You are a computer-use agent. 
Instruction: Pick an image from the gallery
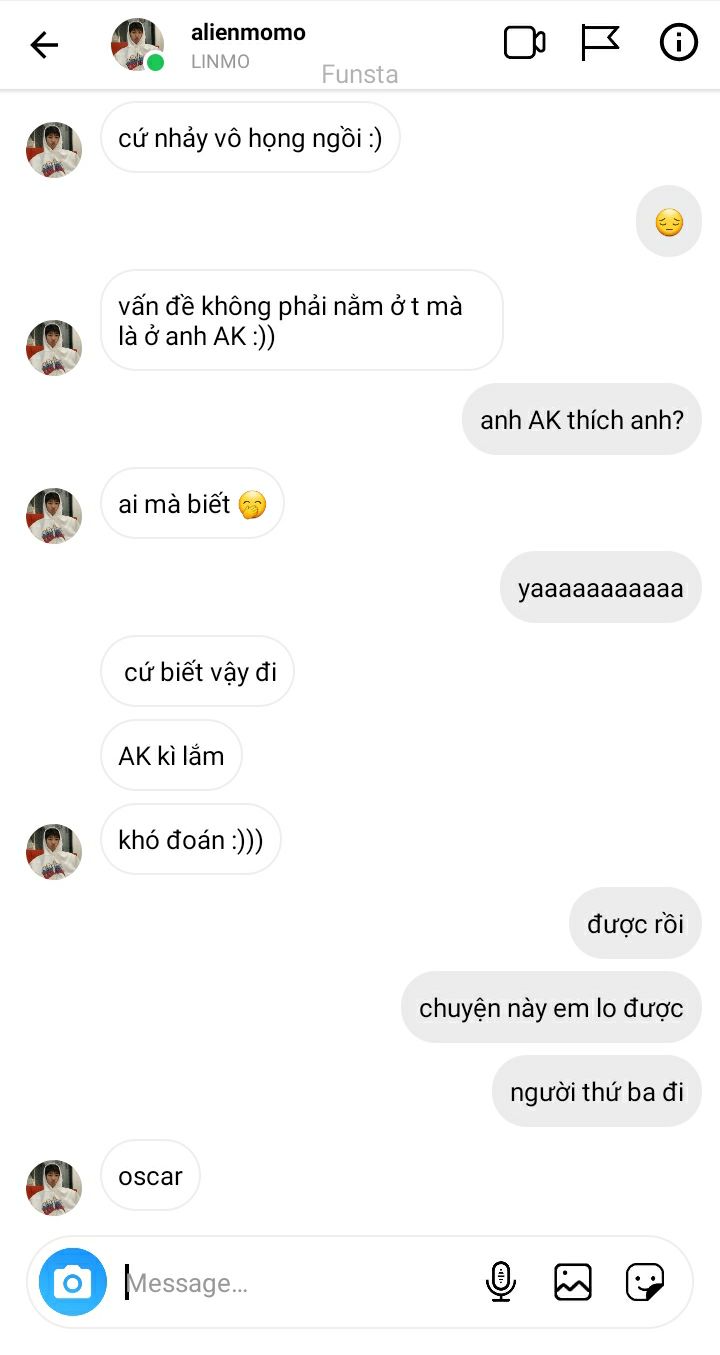tap(572, 1282)
